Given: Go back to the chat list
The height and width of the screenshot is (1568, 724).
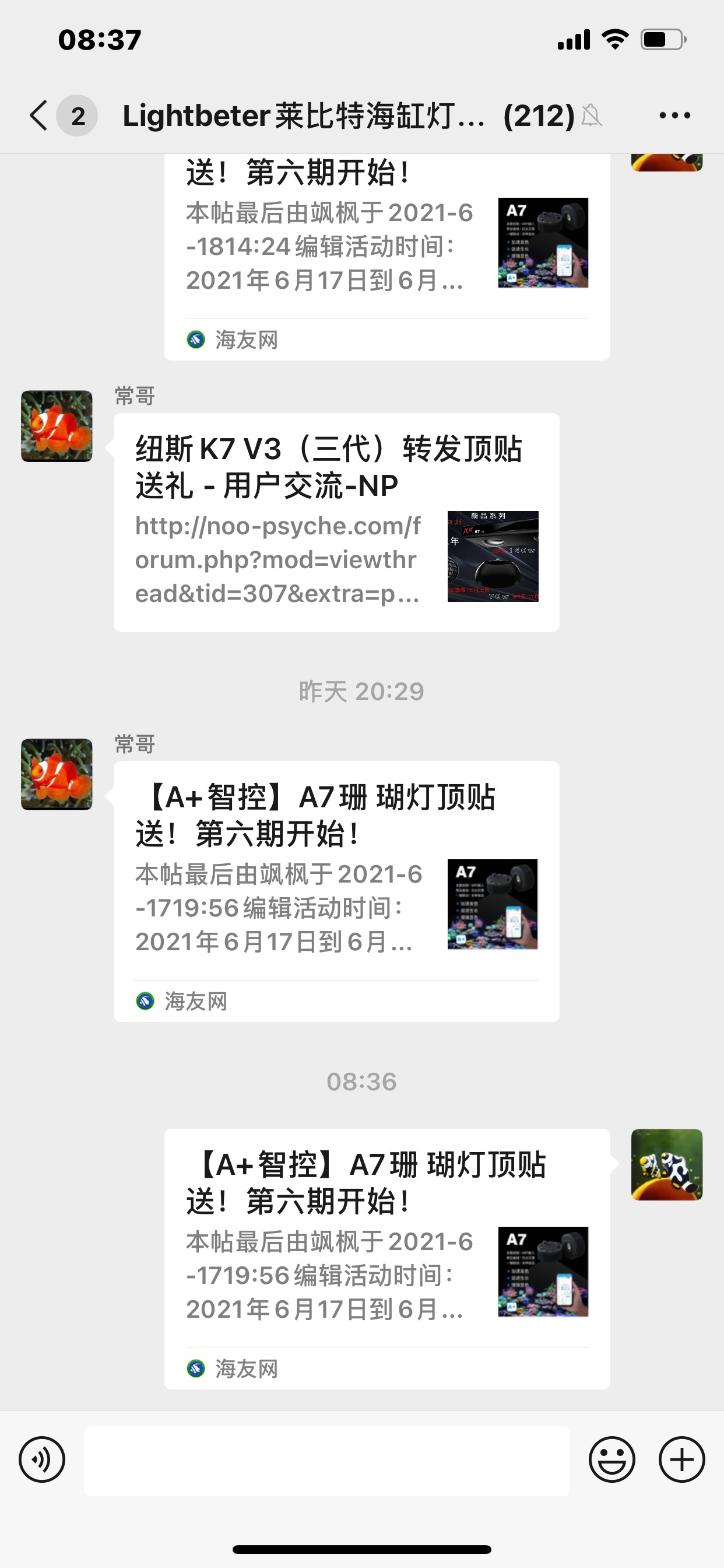Looking at the screenshot, I should 39,115.
